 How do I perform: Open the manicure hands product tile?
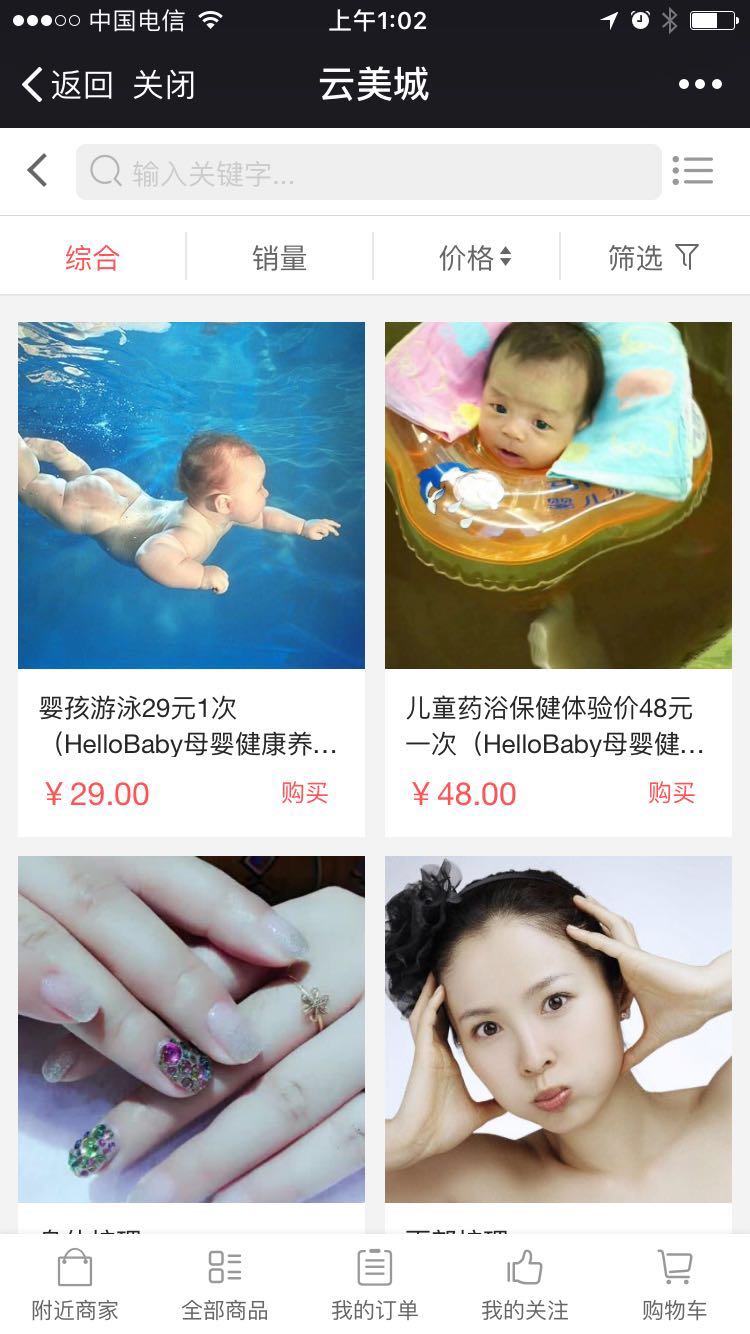coord(191,1028)
